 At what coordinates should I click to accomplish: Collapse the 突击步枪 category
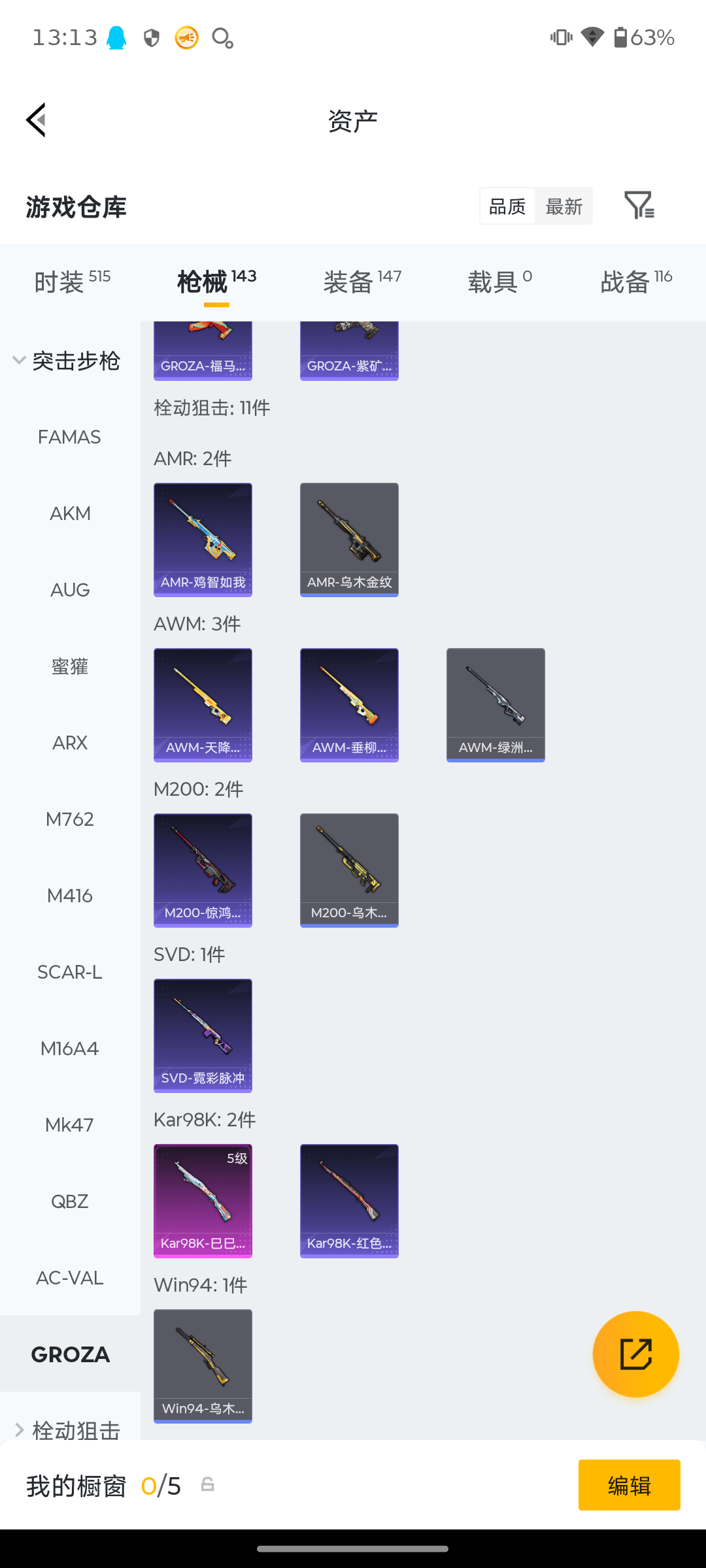pos(67,361)
